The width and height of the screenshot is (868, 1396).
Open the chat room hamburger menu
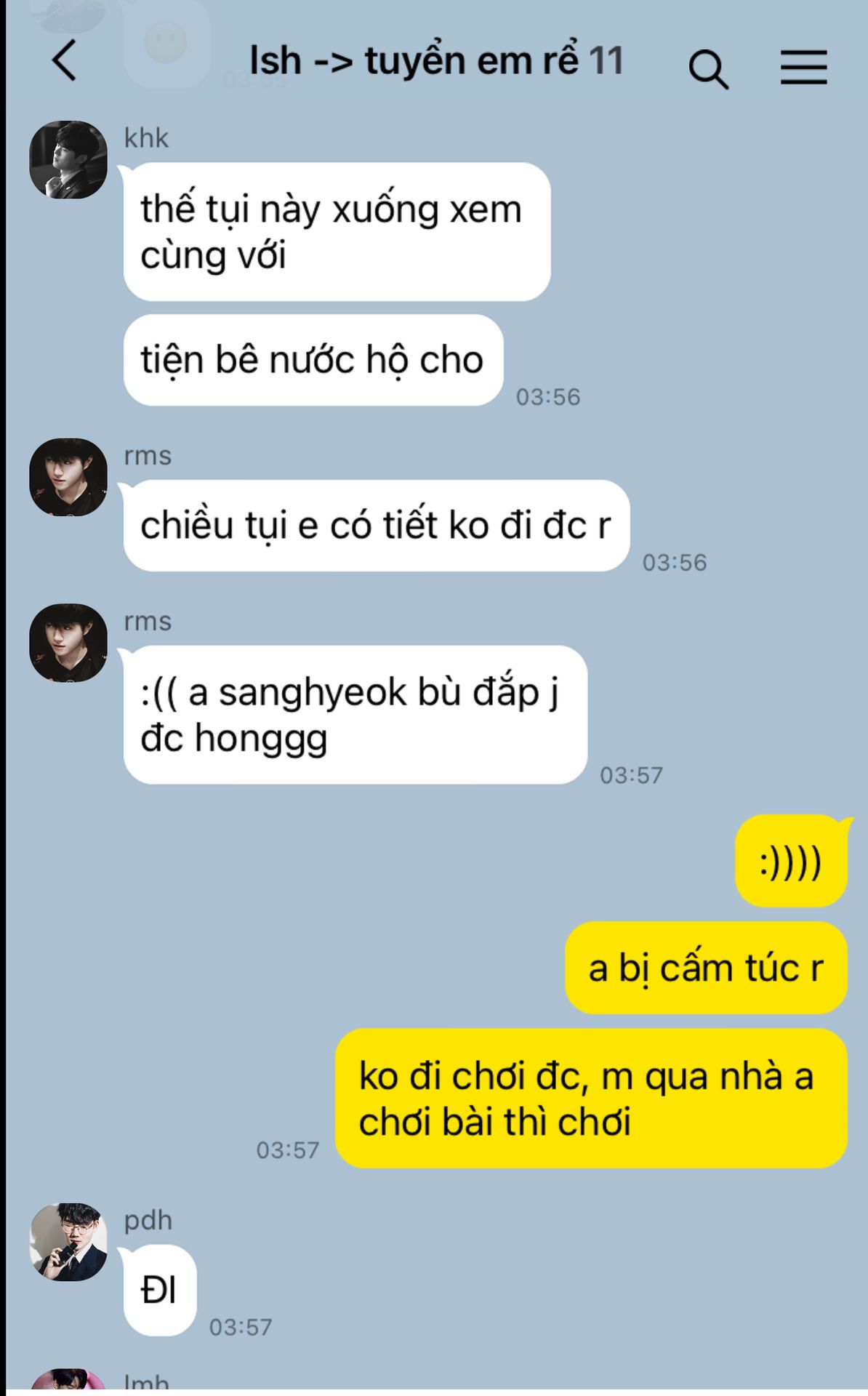[x=804, y=68]
